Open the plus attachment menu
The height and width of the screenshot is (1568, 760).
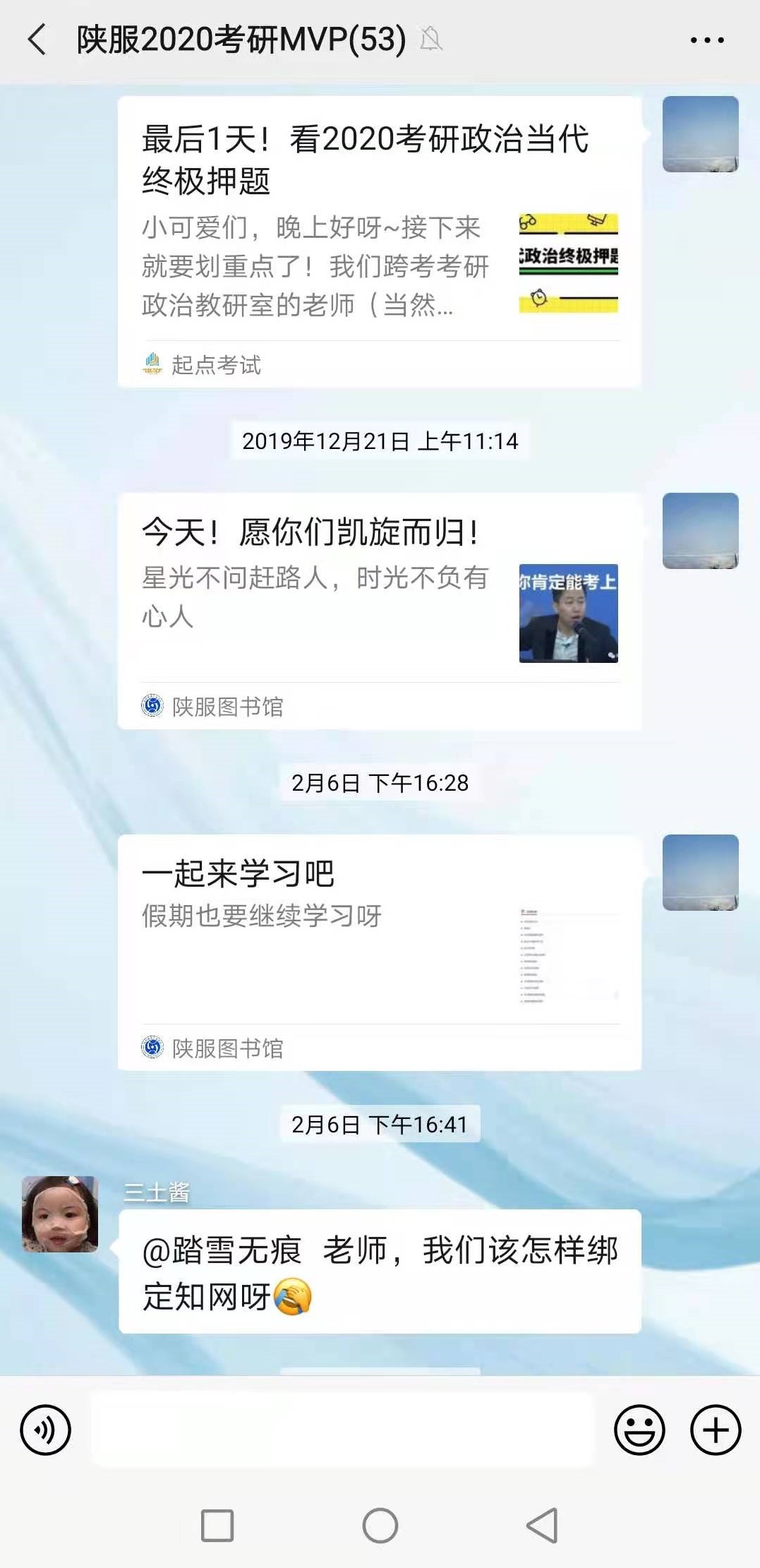tap(715, 1430)
